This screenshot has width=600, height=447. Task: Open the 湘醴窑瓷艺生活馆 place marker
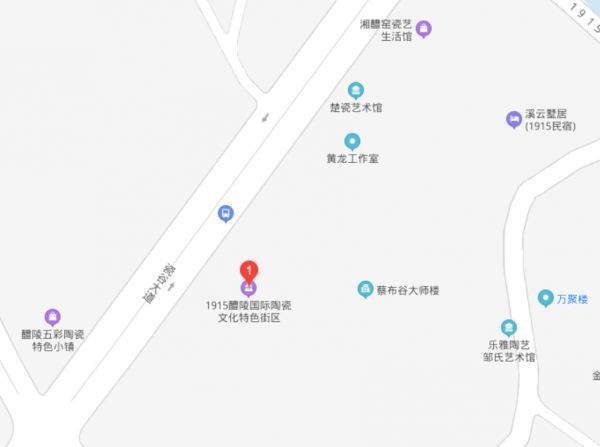(424, 29)
